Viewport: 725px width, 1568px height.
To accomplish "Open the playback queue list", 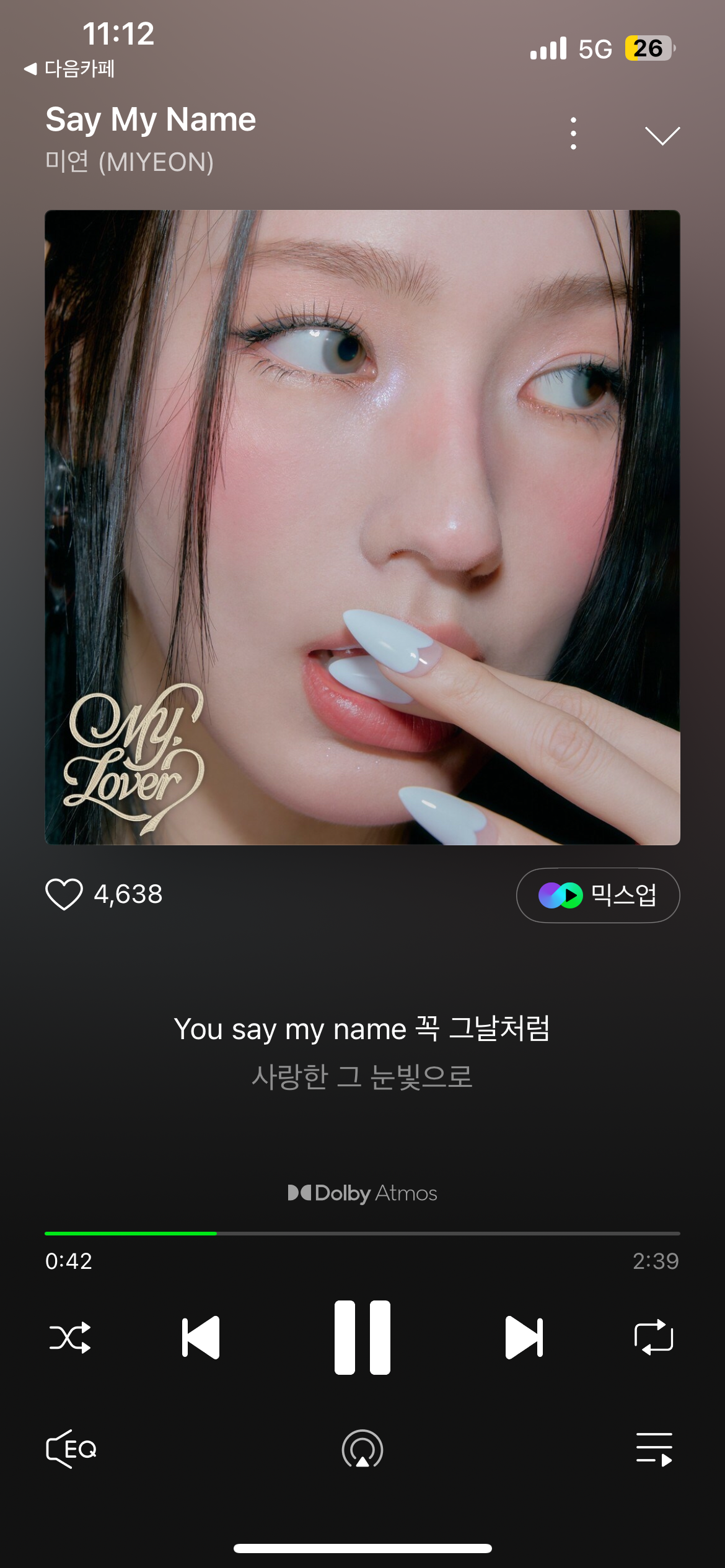I will [654, 1449].
